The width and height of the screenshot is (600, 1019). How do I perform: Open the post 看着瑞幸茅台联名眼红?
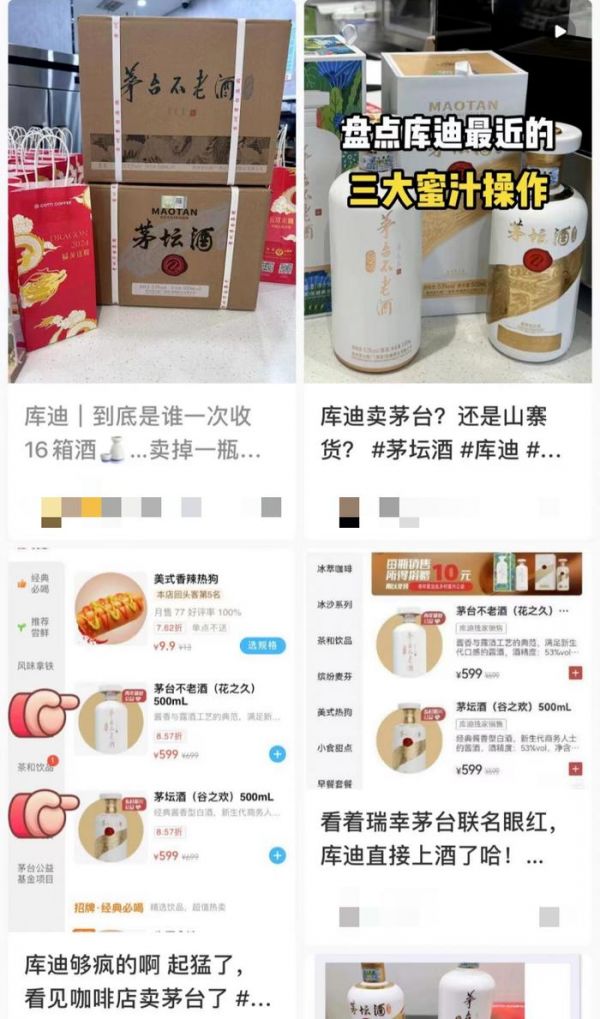click(445, 840)
